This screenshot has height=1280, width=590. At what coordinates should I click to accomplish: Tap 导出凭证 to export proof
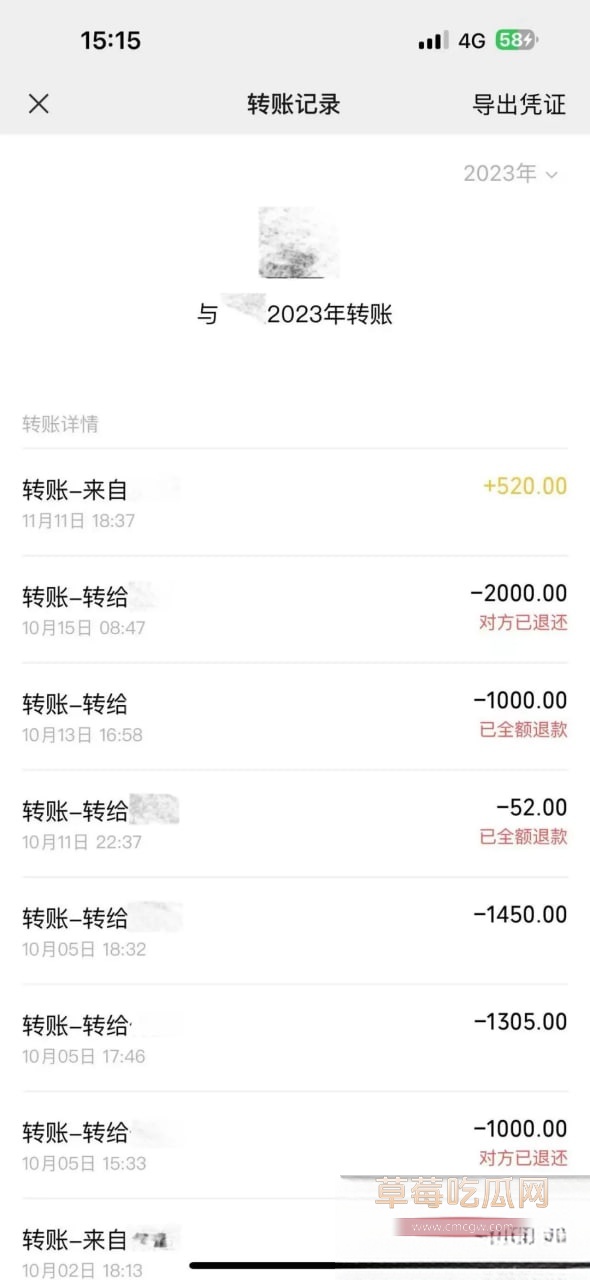pos(519,104)
